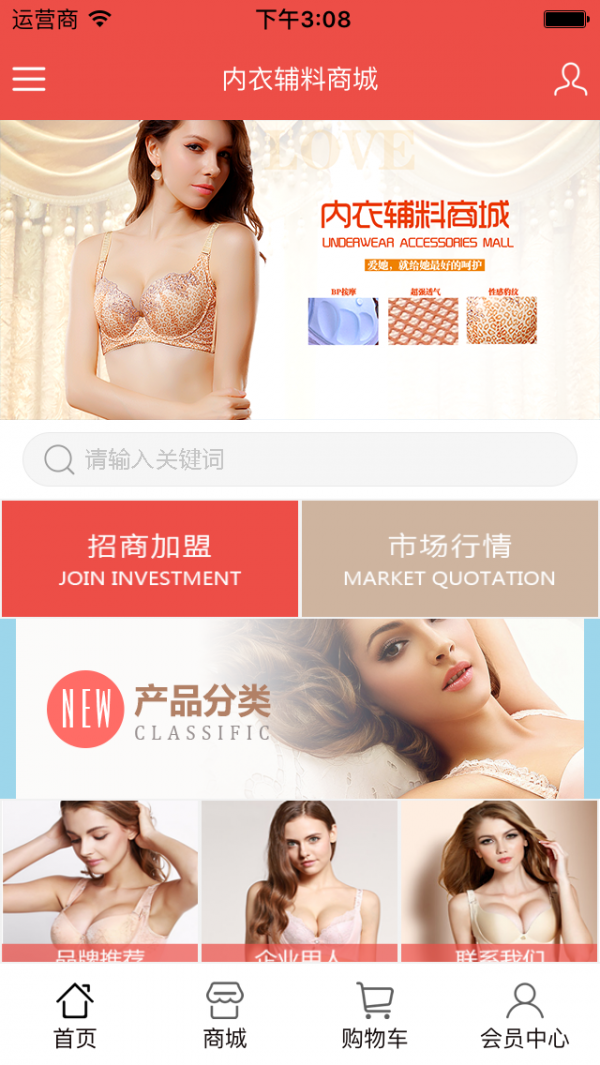Screen dimensions: 600x1065
Task: Open the 产品分类 category banner
Action: [x=300, y=708]
